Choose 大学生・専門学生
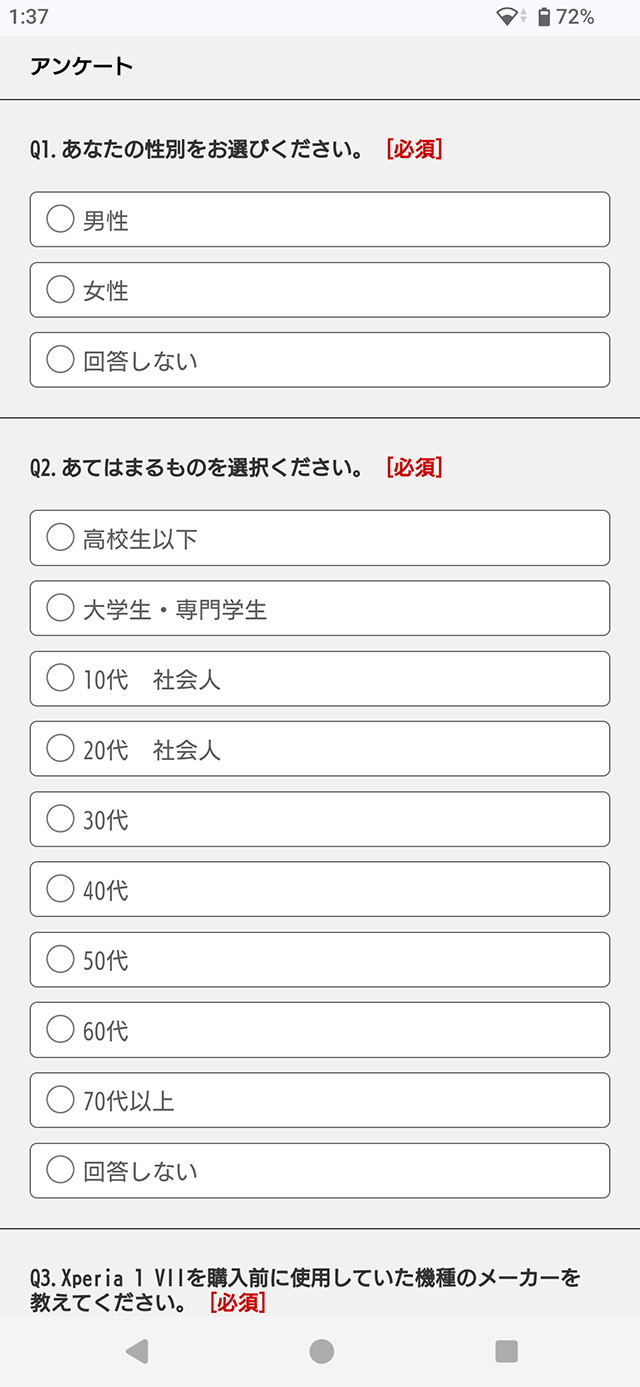 (x=320, y=608)
